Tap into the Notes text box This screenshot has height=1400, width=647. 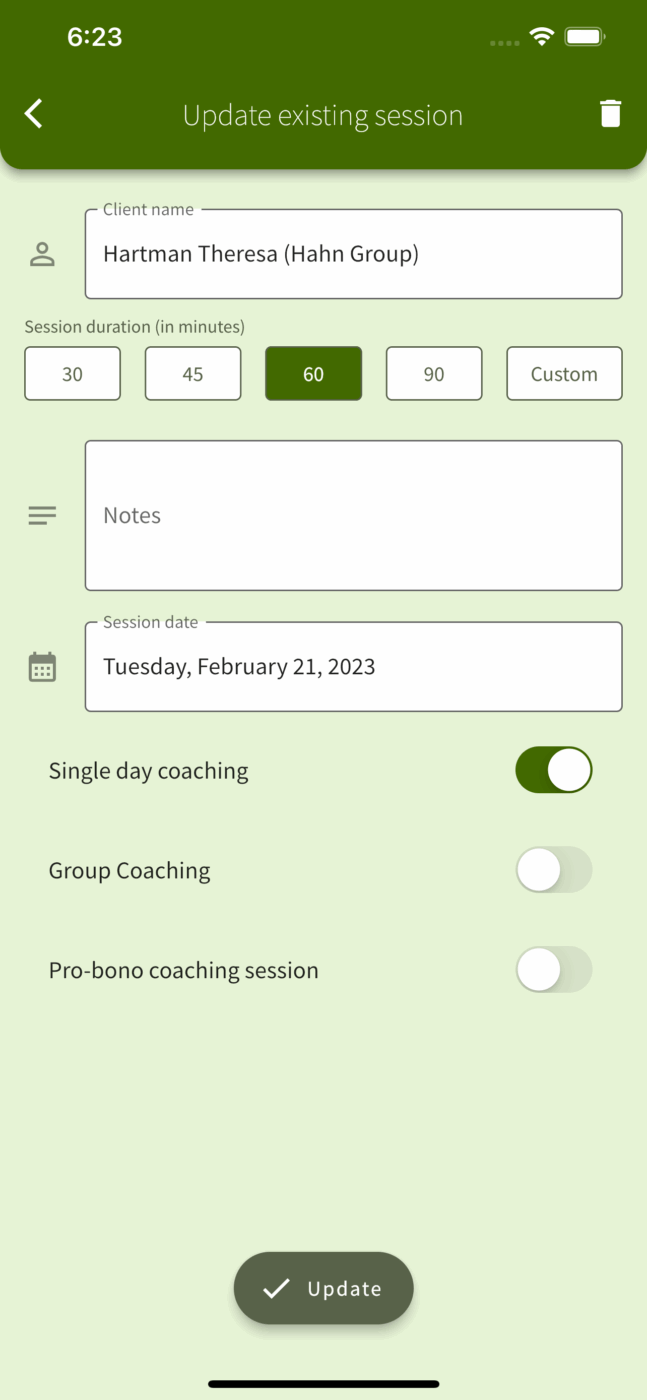coord(353,516)
